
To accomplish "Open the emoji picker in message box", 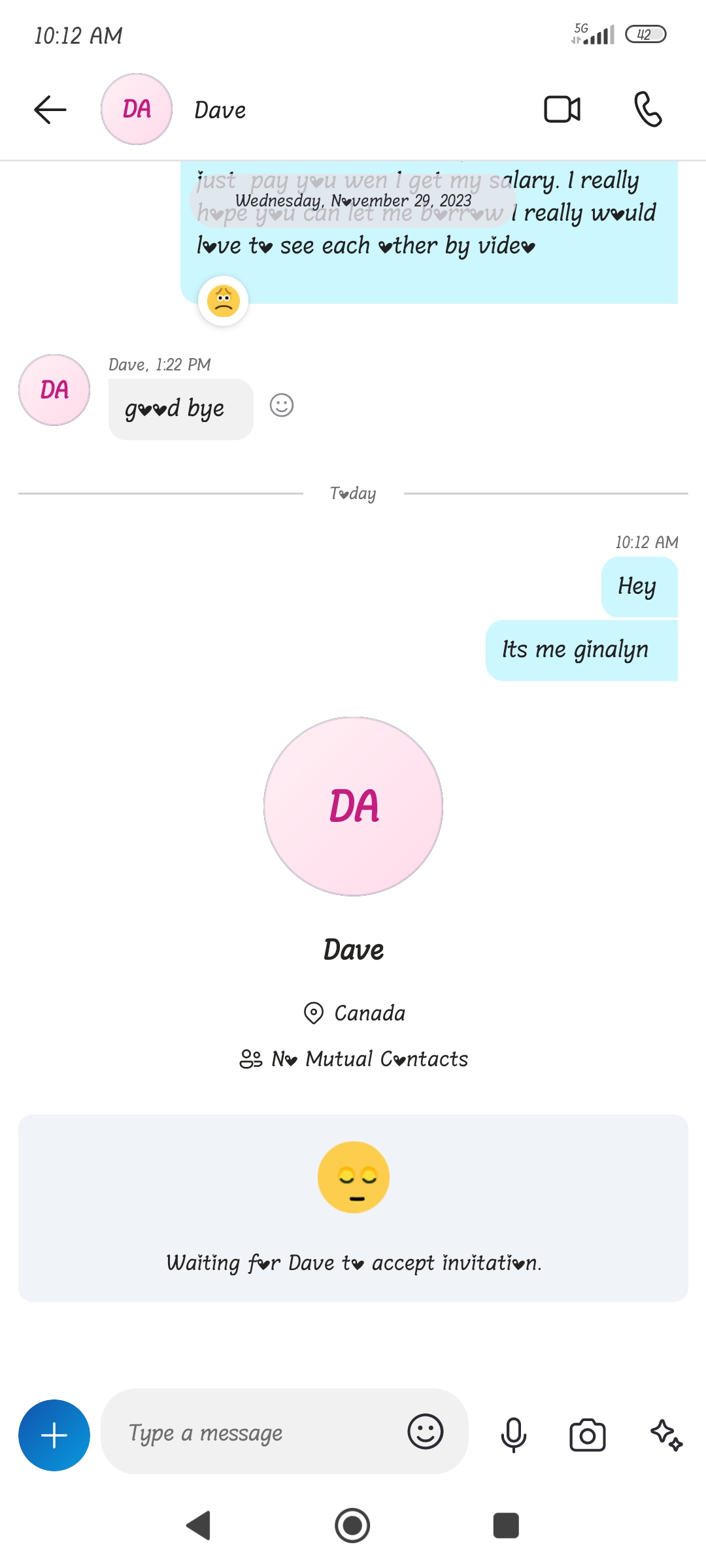I will pyautogui.click(x=426, y=1431).
